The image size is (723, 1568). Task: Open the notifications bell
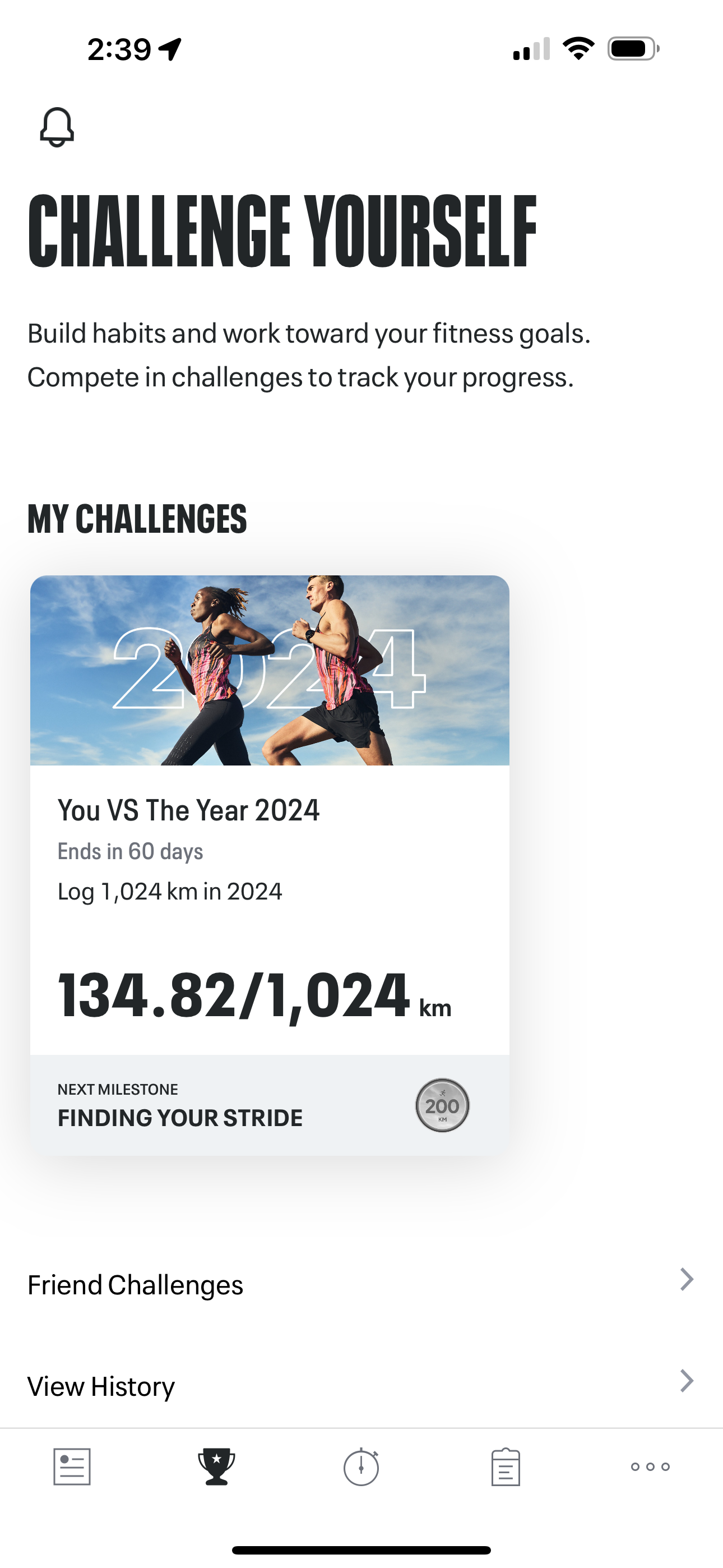(x=57, y=127)
